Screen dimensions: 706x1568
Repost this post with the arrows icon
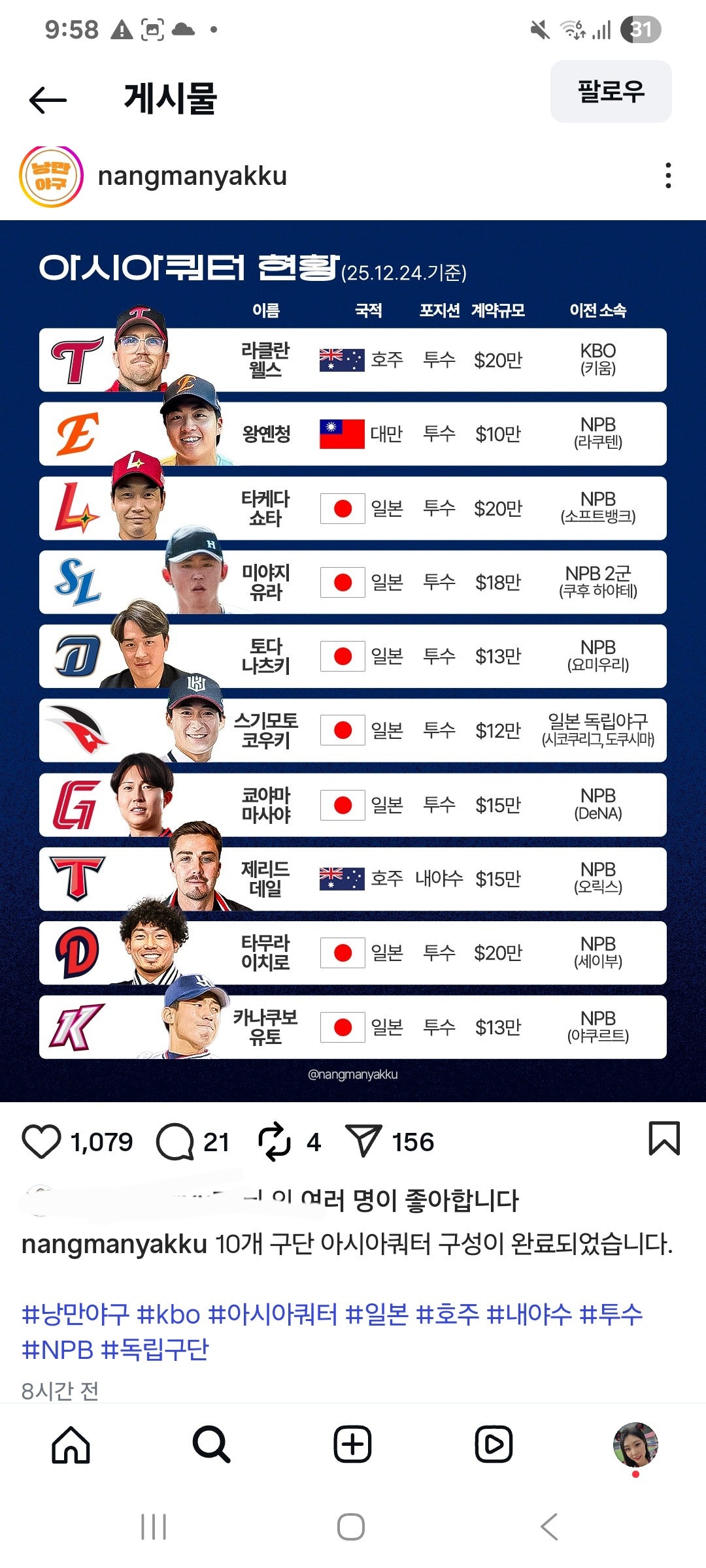pyautogui.click(x=274, y=1141)
